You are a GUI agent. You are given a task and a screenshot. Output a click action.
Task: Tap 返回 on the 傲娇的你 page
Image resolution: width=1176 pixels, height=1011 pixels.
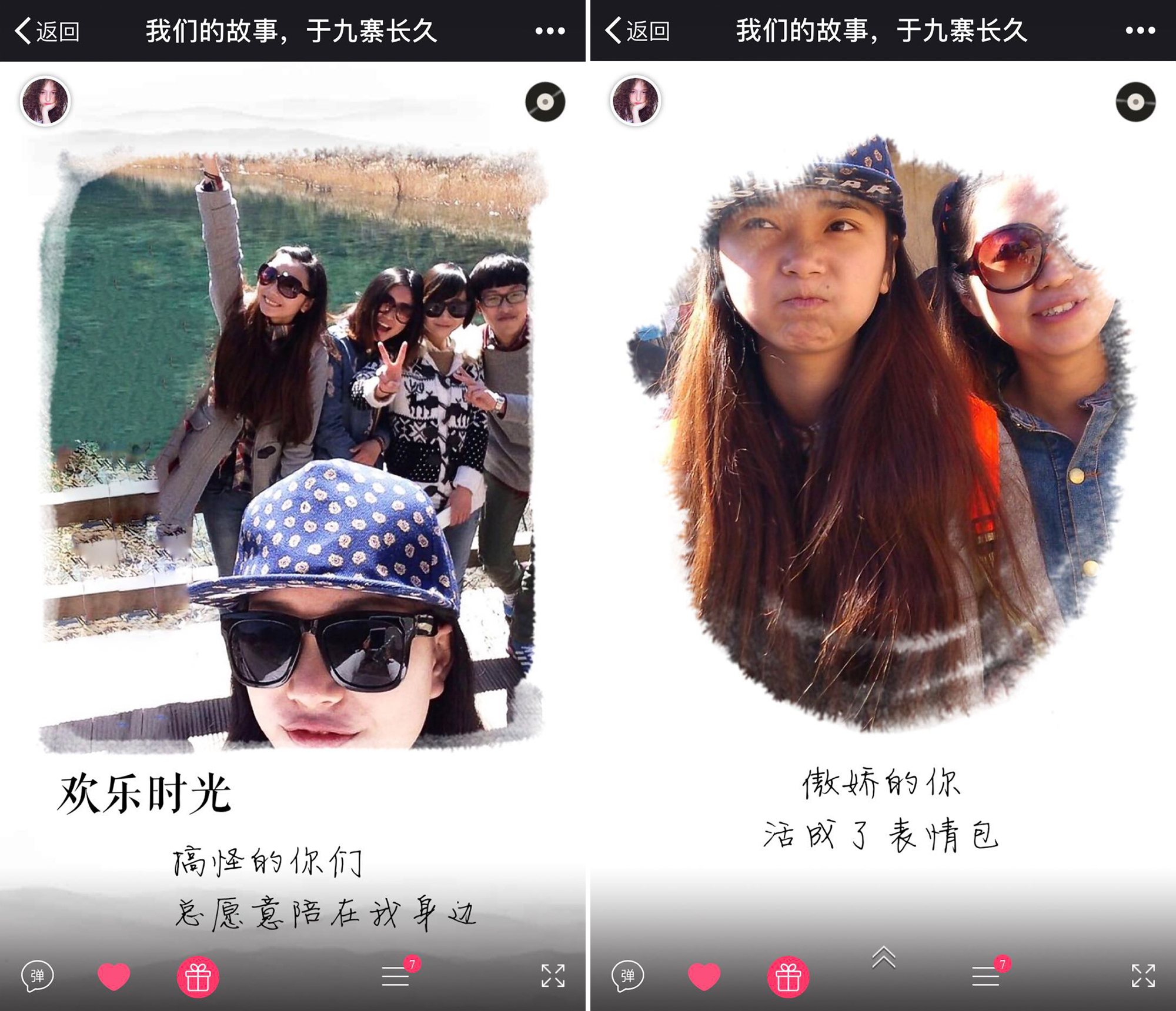[637, 31]
